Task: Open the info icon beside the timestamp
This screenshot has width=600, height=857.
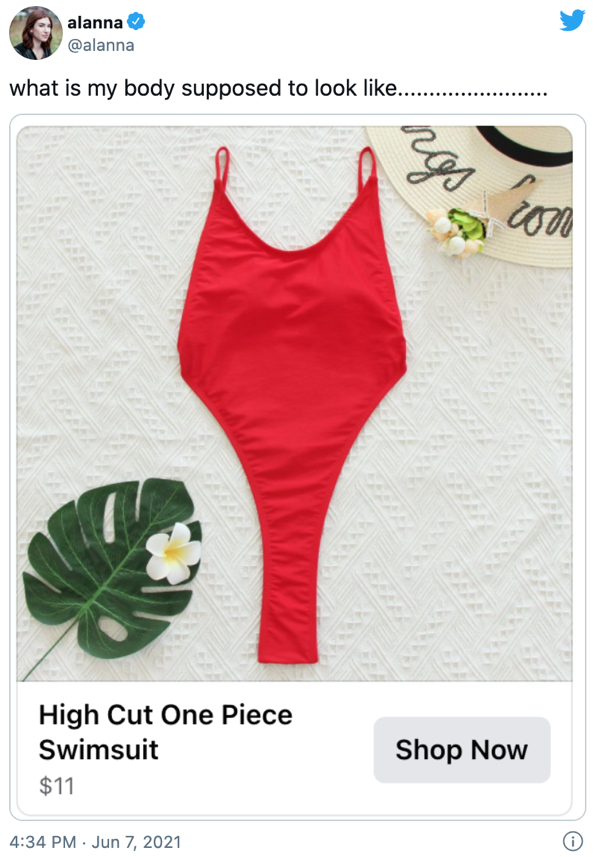Action: click(574, 840)
